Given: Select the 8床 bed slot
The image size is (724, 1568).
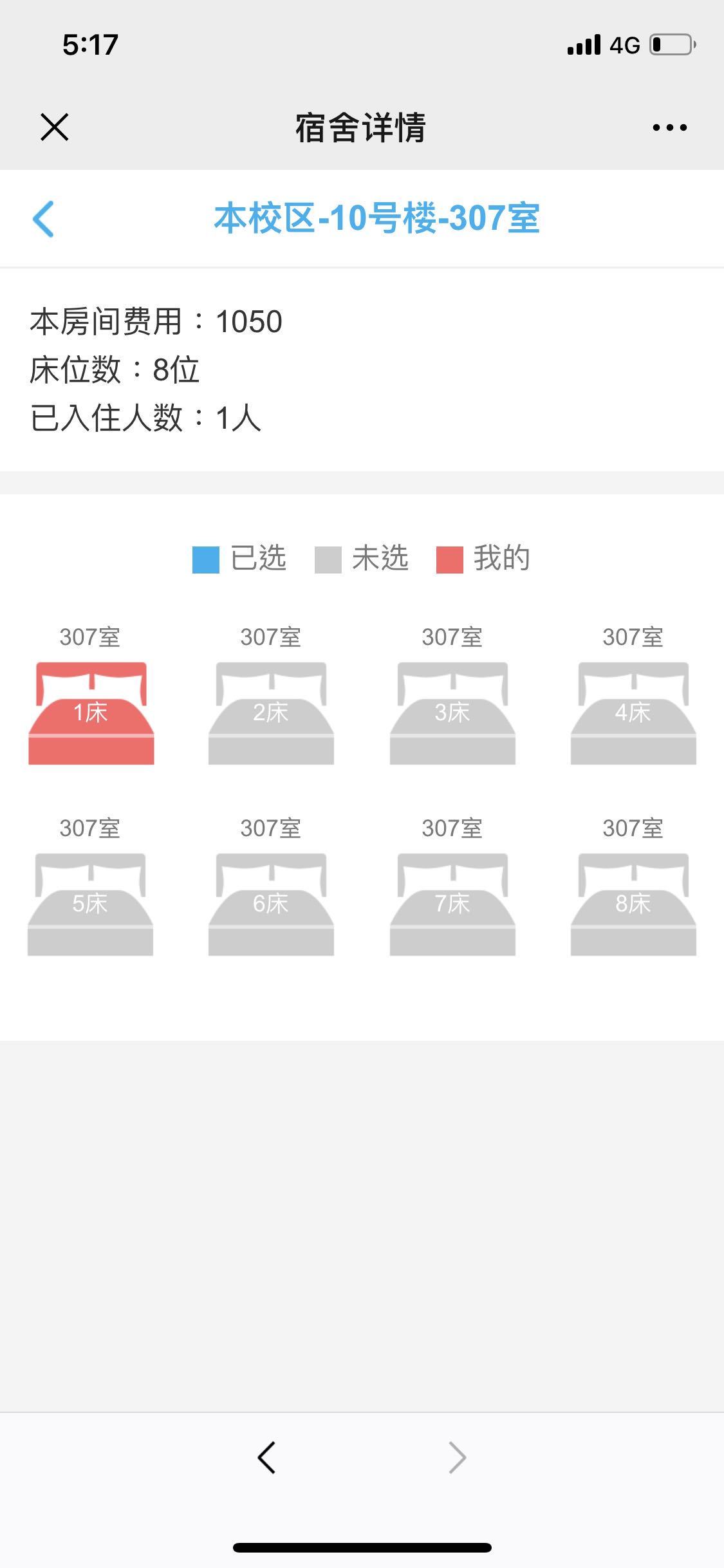Looking at the screenshot, I should point(633,905).
